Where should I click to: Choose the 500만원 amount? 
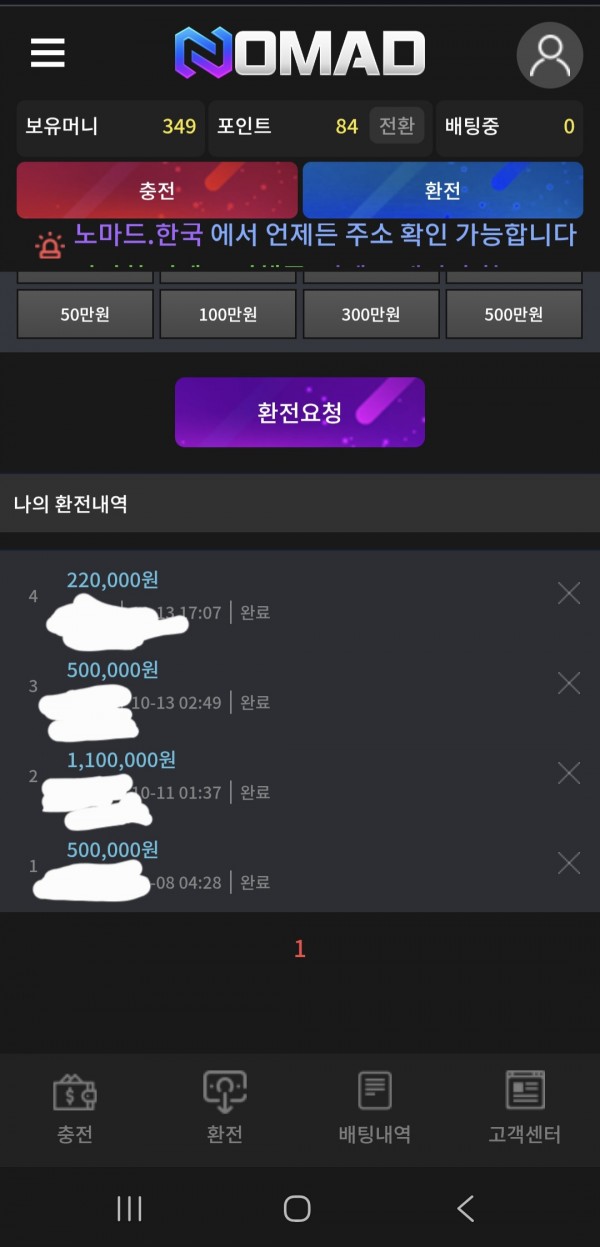513,315
